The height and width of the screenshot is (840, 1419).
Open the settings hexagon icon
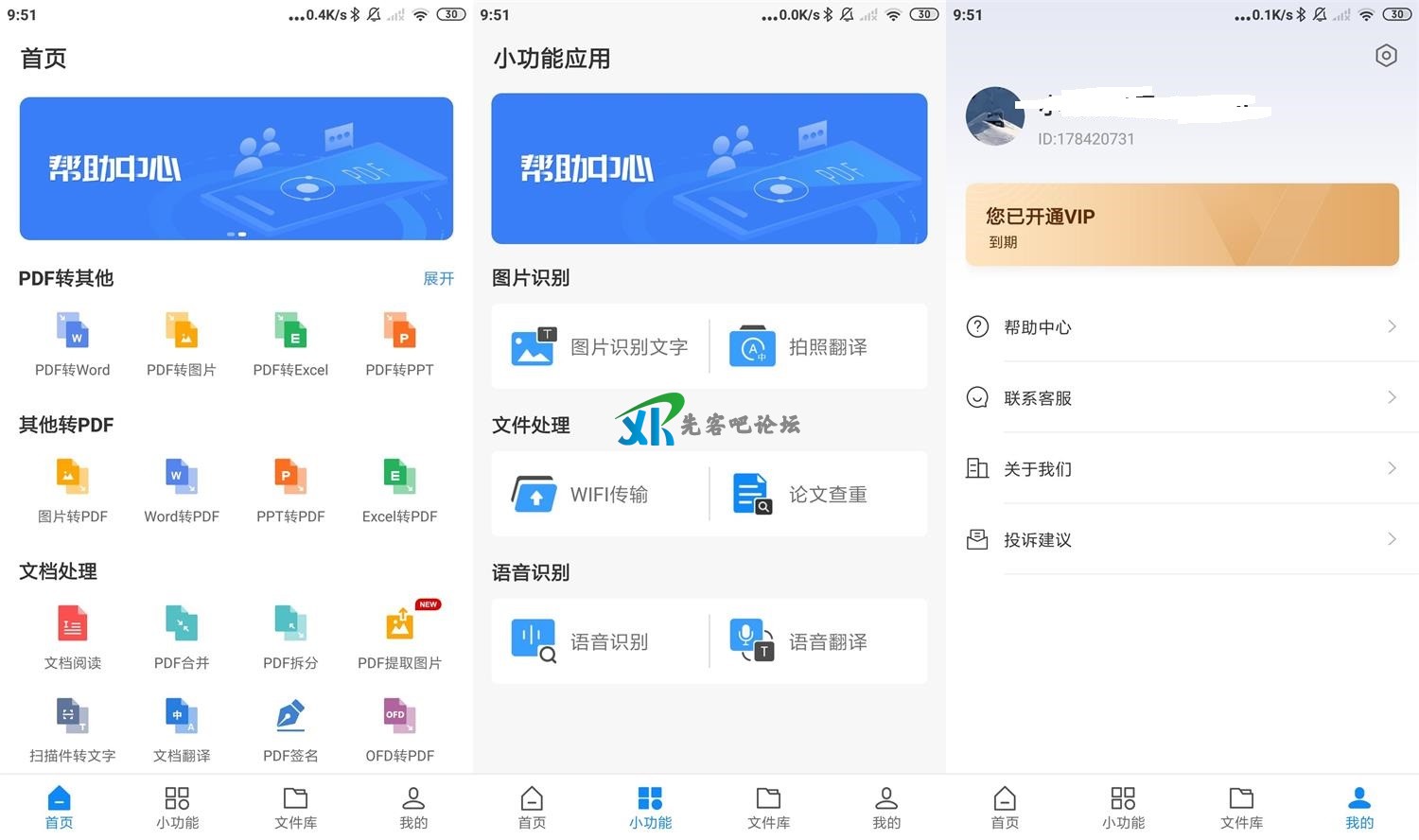[1386, 56]
